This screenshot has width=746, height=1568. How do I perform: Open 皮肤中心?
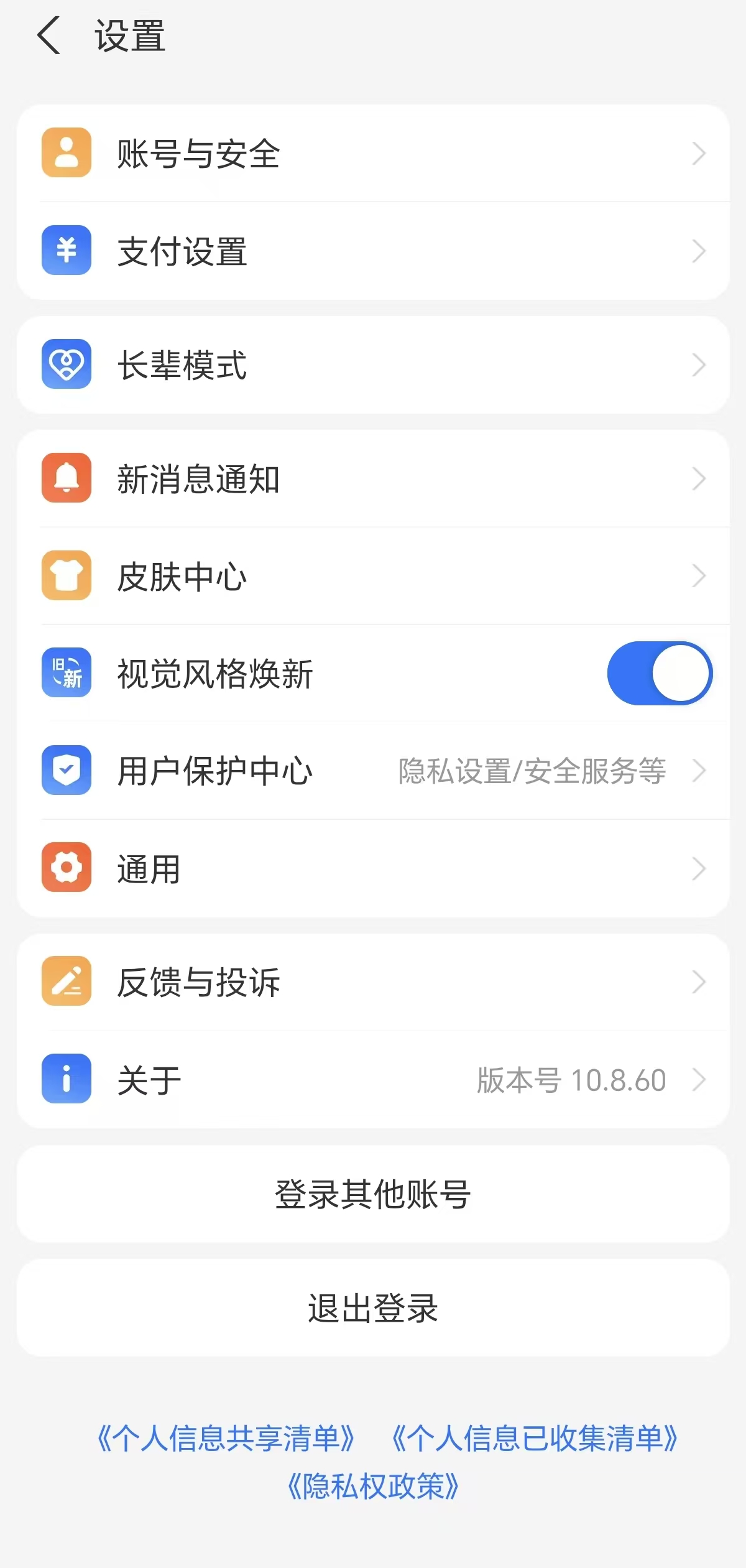click(373, 576)
